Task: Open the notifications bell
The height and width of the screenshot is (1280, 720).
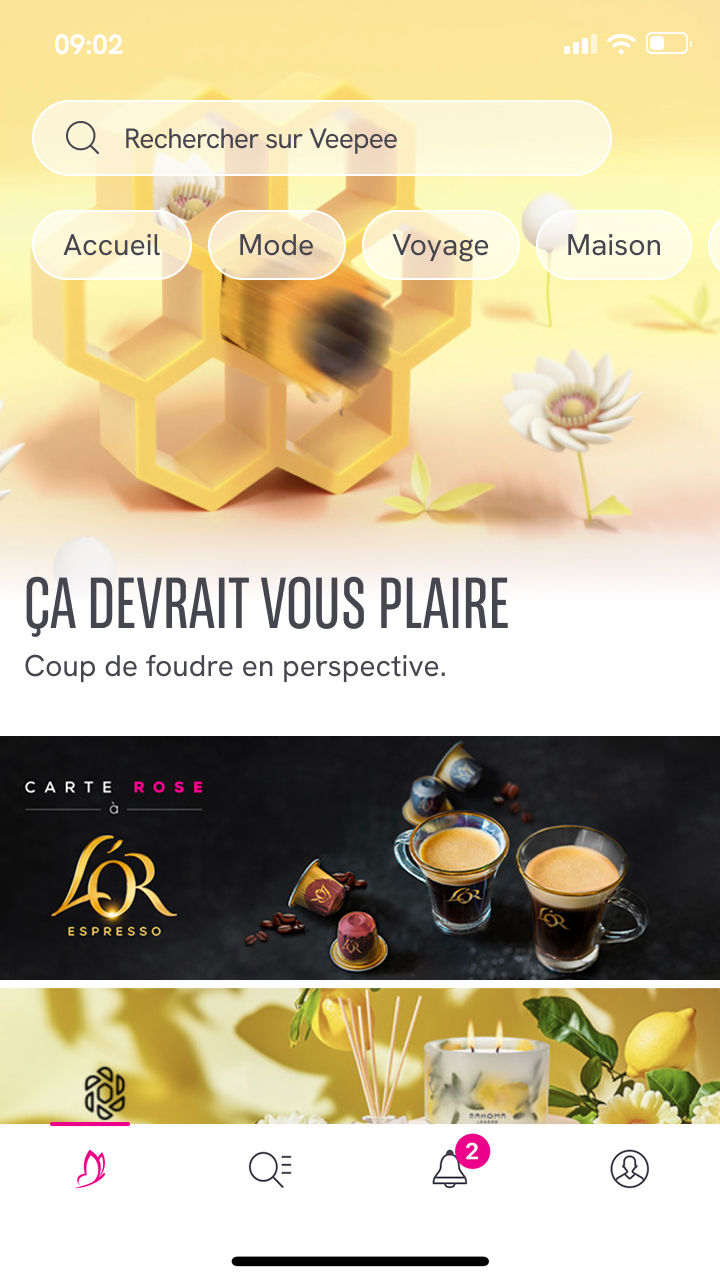Action: 450,1168
